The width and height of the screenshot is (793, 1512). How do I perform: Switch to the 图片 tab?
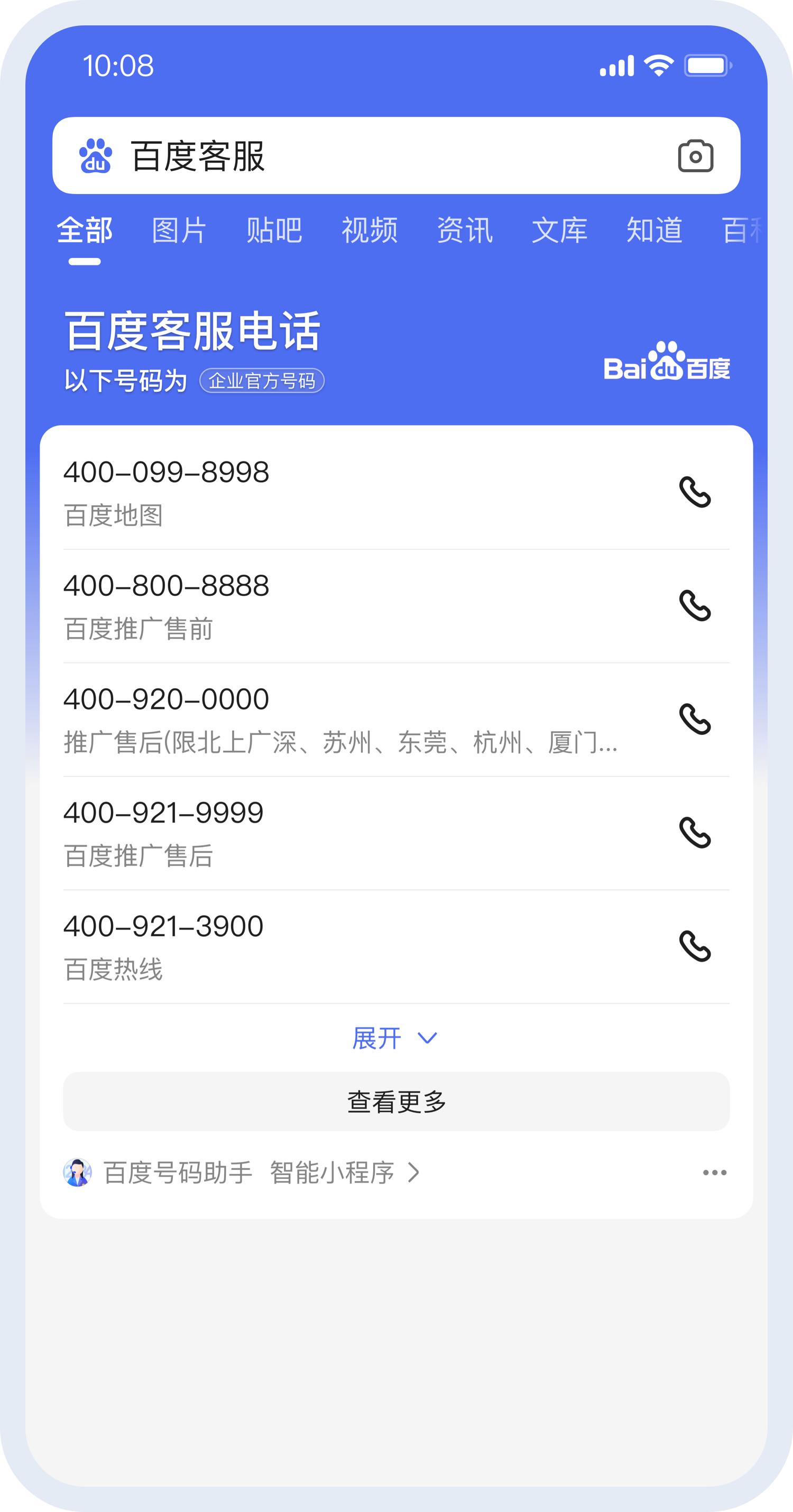click(179, 230)
